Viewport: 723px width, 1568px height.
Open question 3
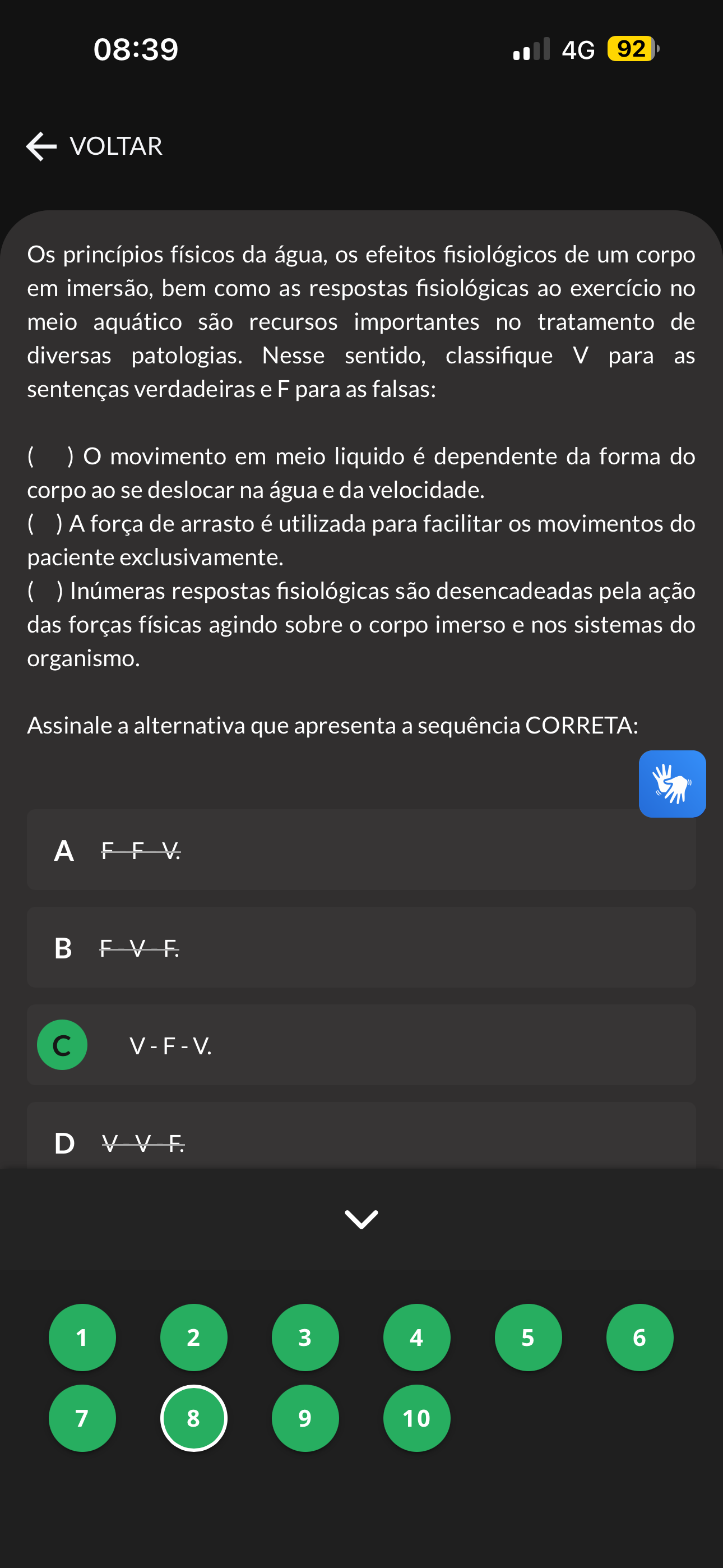pos(305,1338)
